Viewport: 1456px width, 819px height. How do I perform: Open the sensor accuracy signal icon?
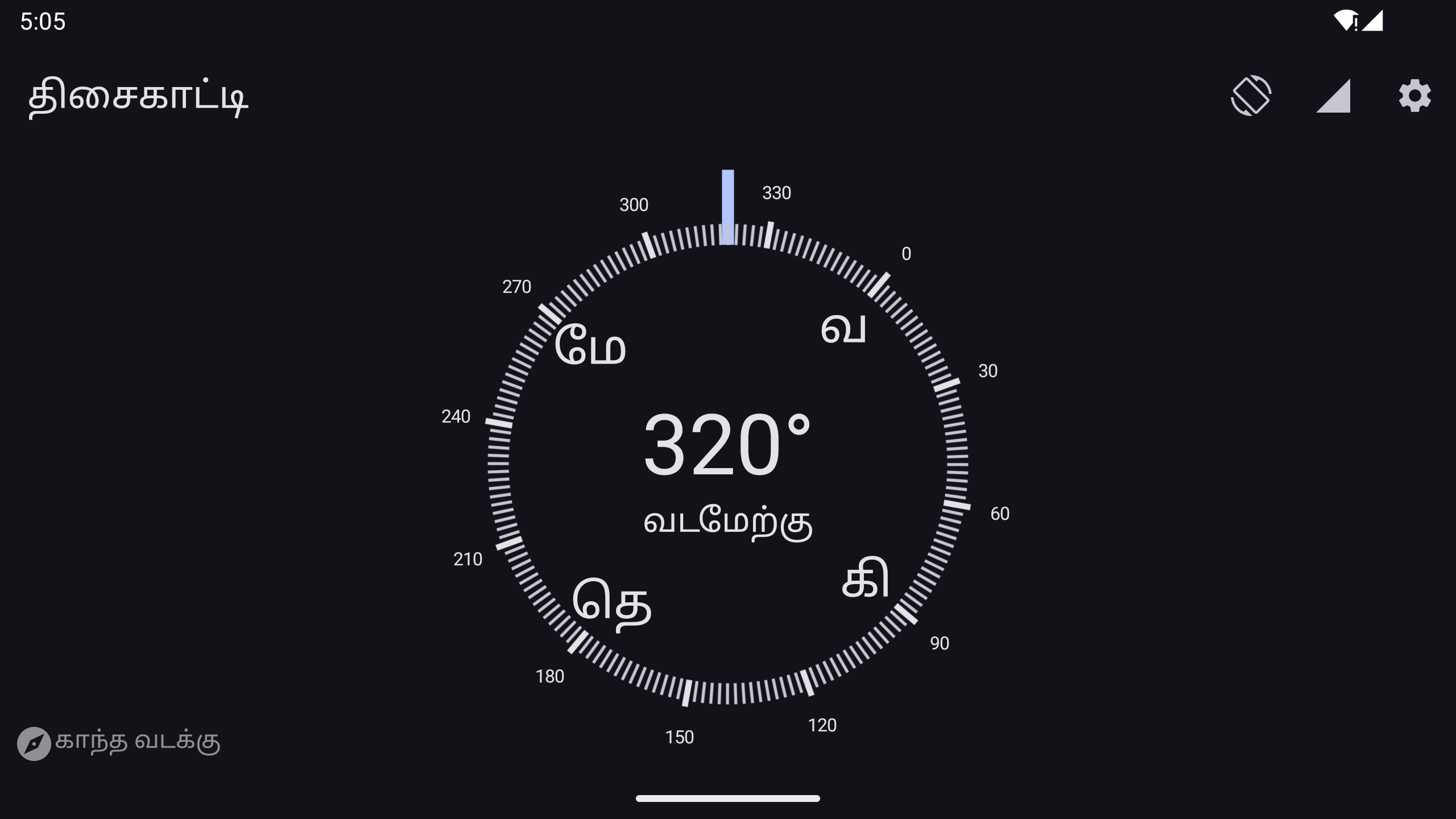(1333, 96)
